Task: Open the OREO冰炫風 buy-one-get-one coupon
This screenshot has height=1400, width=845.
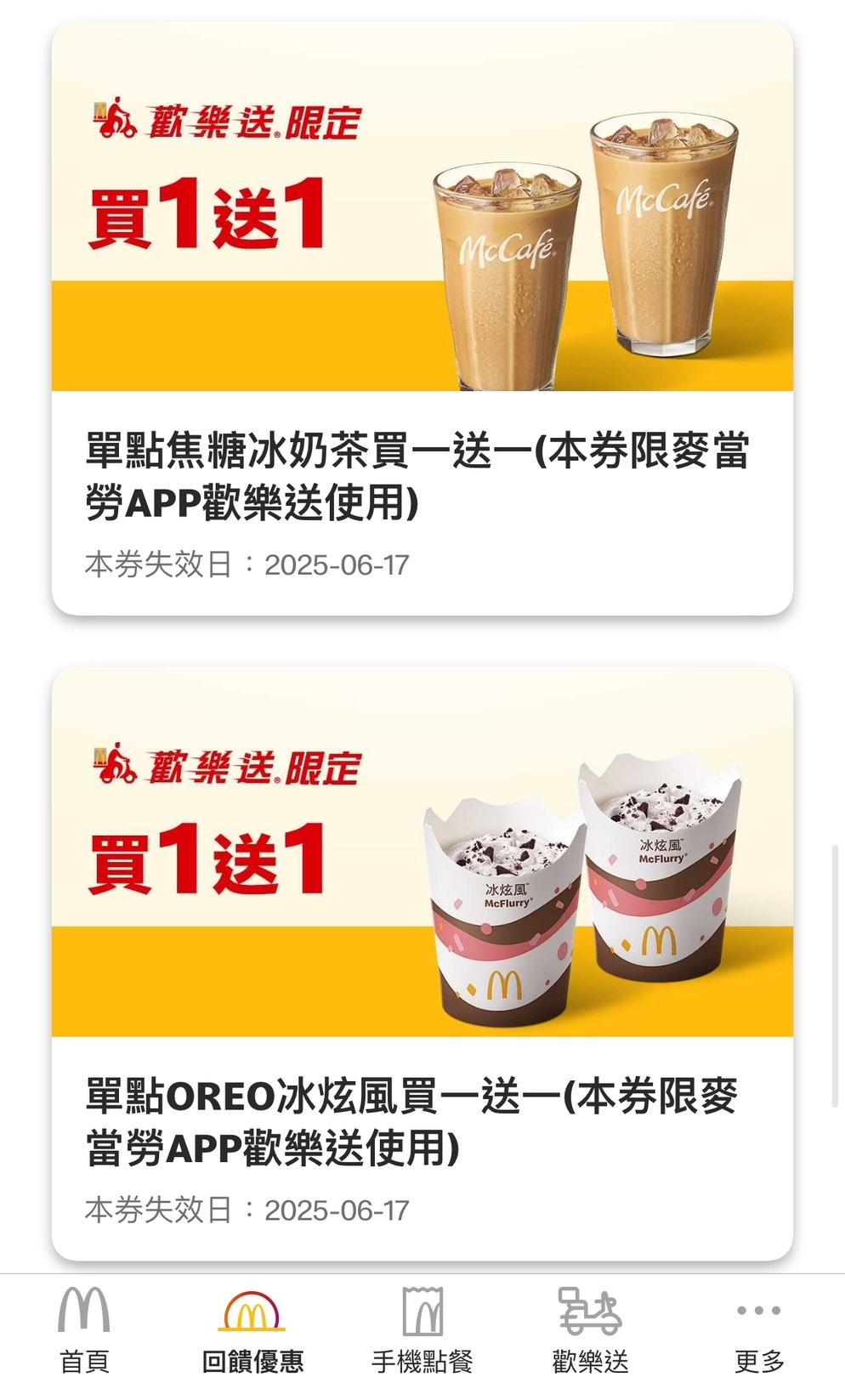Action: coord(422,964)
